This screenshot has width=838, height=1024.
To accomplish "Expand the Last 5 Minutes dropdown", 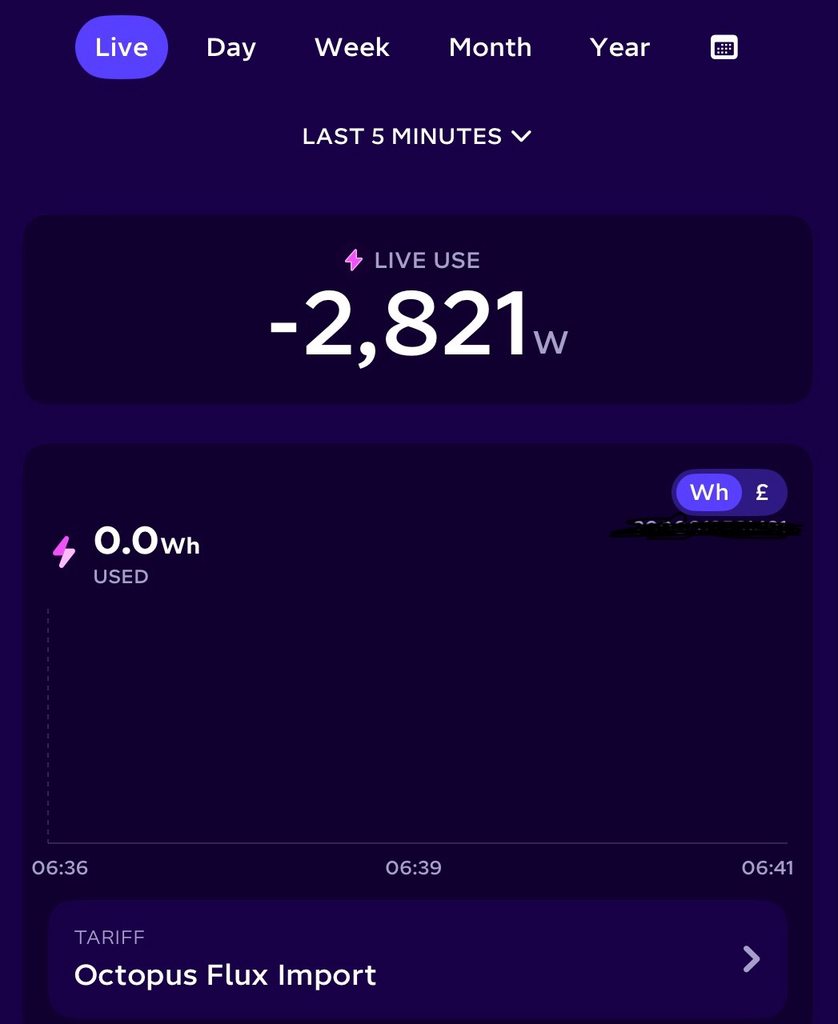I will click(x=416, y=136).
